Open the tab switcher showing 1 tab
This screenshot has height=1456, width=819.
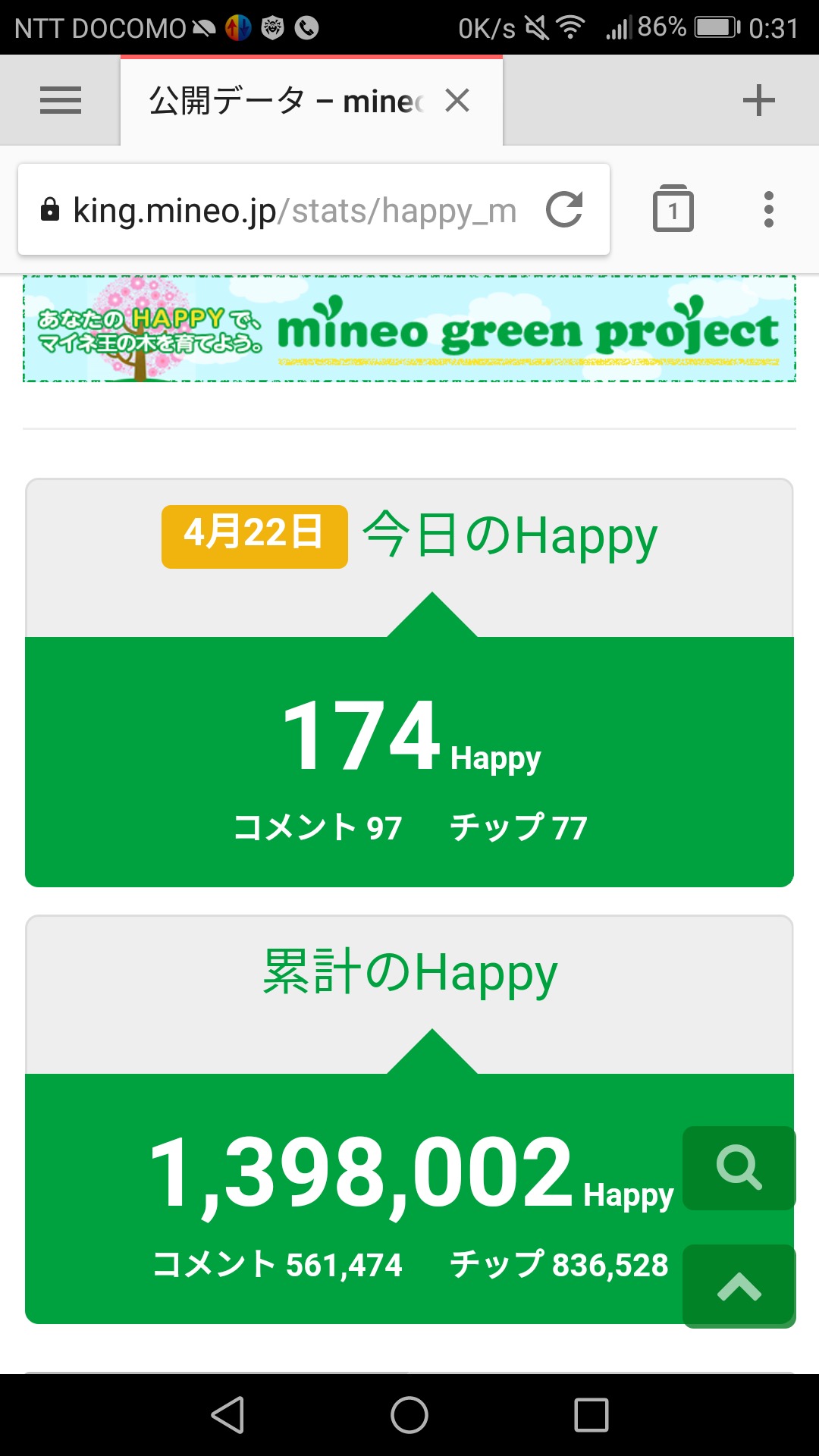click(673, 209)
